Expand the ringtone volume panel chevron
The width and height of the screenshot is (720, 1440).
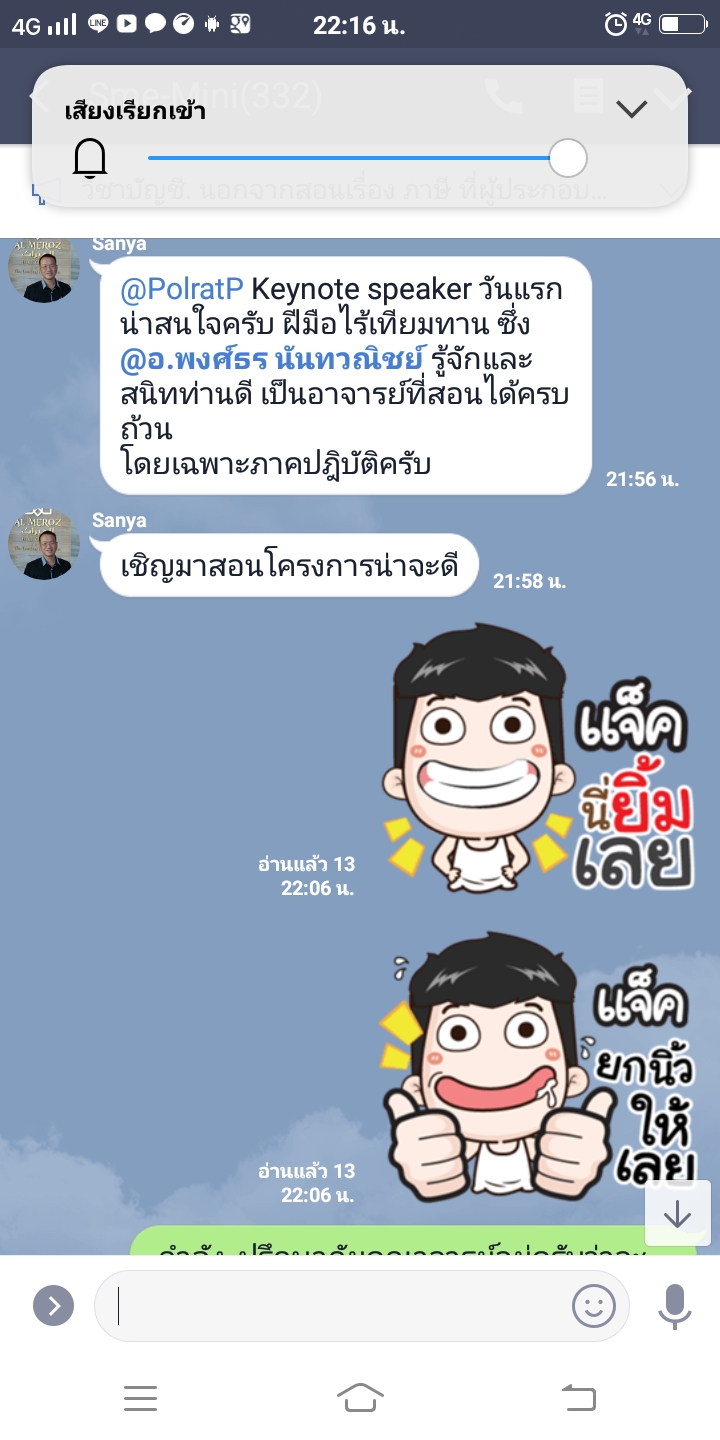pos(632,109)
